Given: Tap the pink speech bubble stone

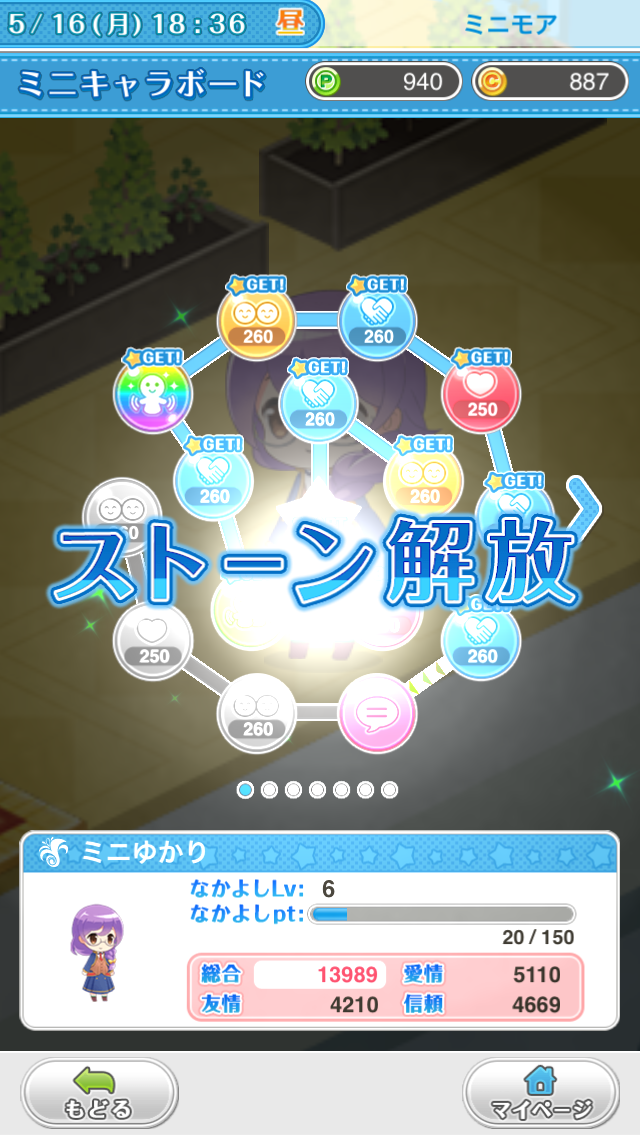Looking at the screenshot, I should pyautogui.click(x=378, y=713).
